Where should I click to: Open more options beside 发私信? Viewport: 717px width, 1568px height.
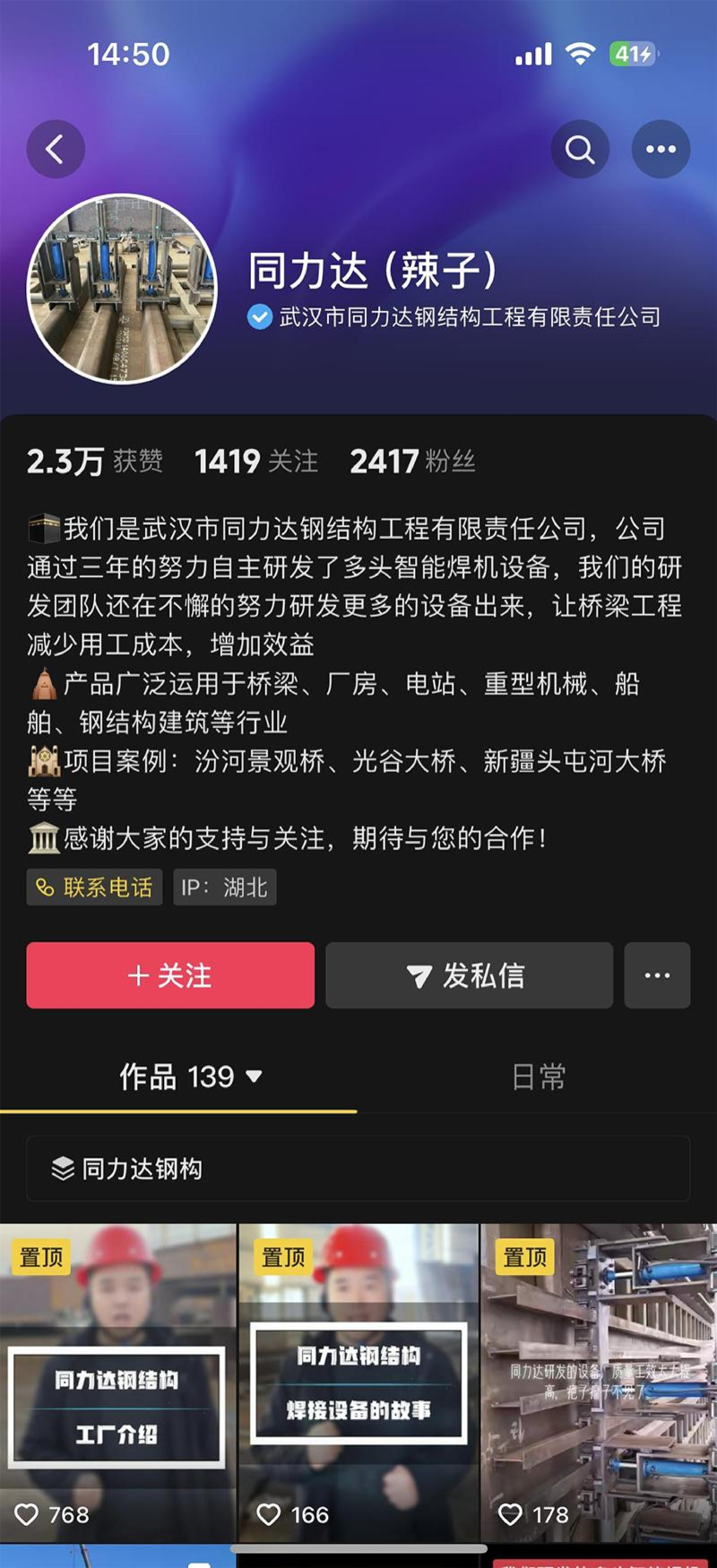(x=657, y=975)
